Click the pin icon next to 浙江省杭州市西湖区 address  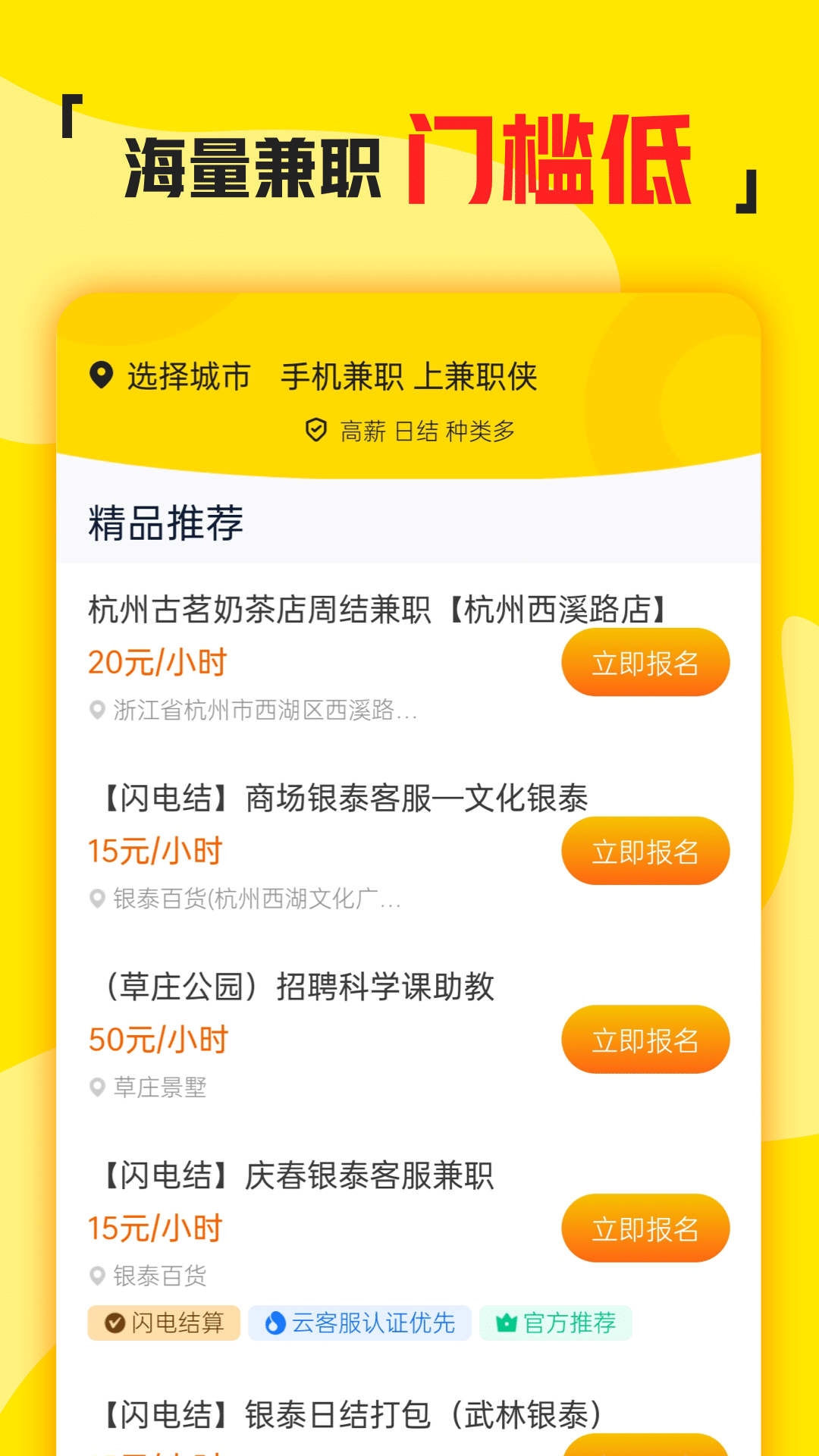pos(96,711)
